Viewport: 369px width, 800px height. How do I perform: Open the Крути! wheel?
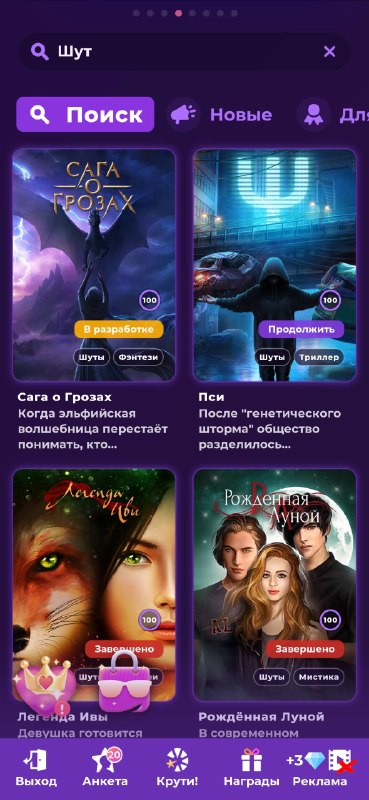[177, 768]
